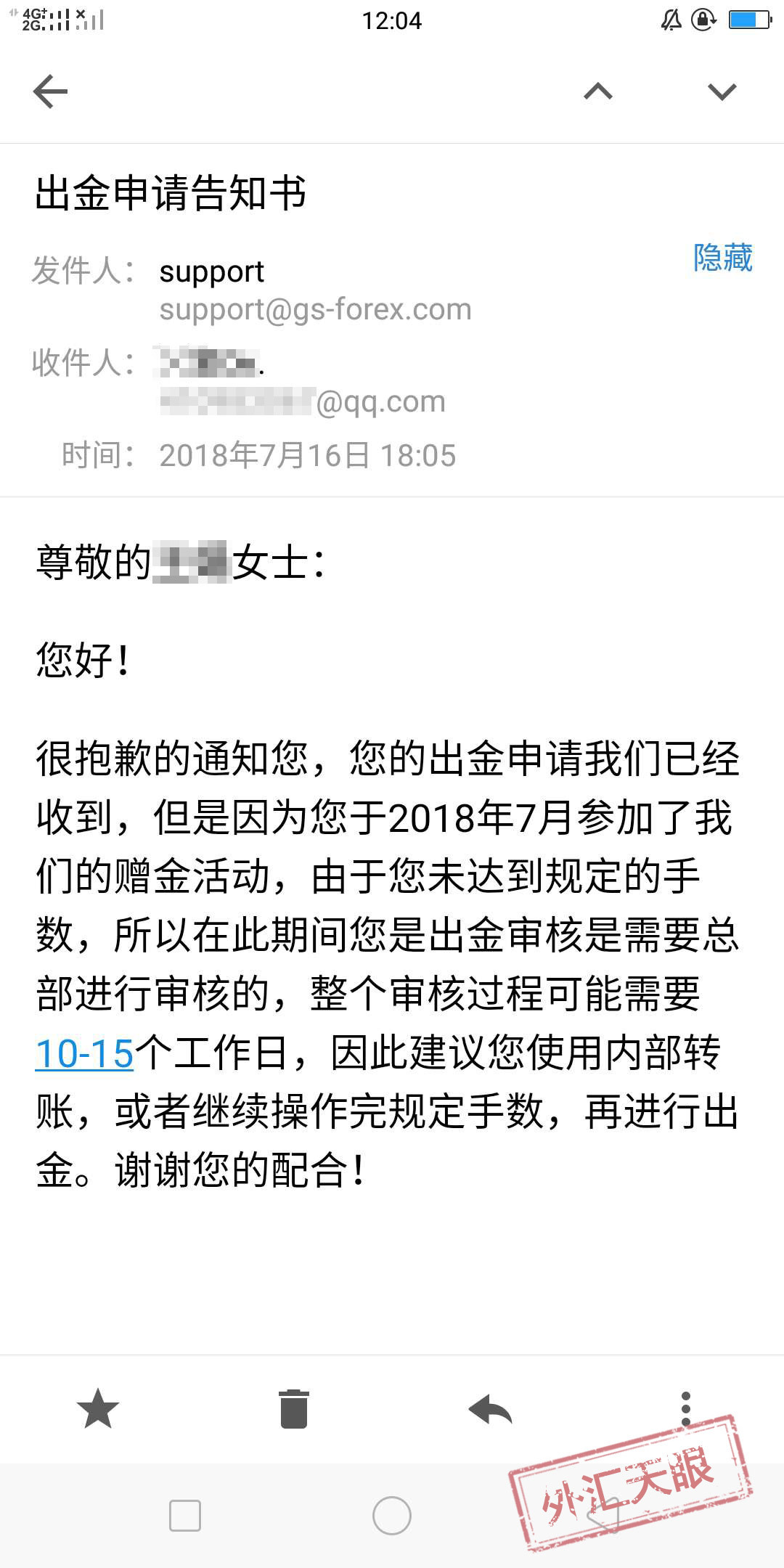Go back to the inbox
Image resolution: width=784 pixels, height=1568 pixels.
[50, 91]
